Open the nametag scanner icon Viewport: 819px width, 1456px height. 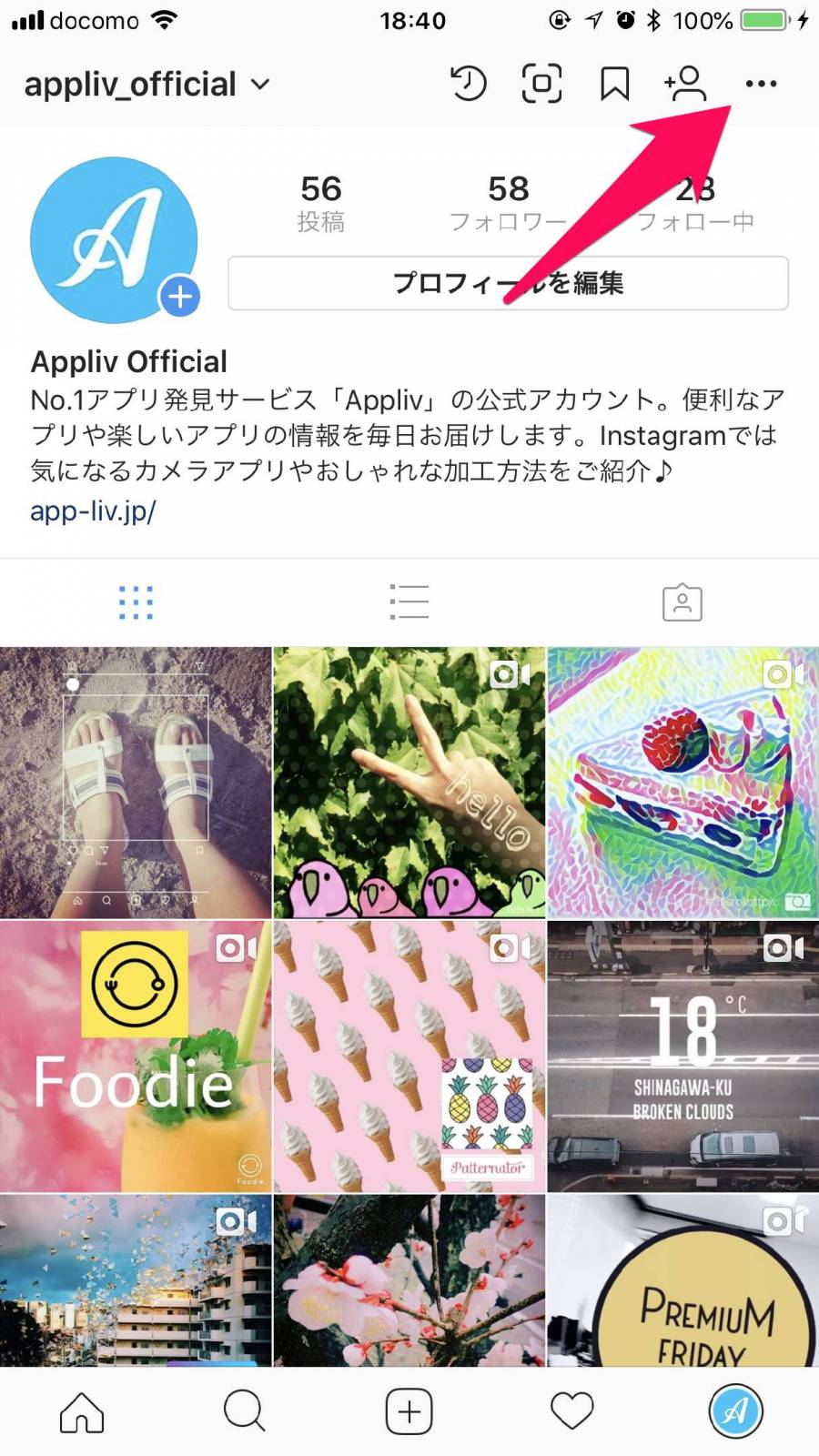coord(541,84)
